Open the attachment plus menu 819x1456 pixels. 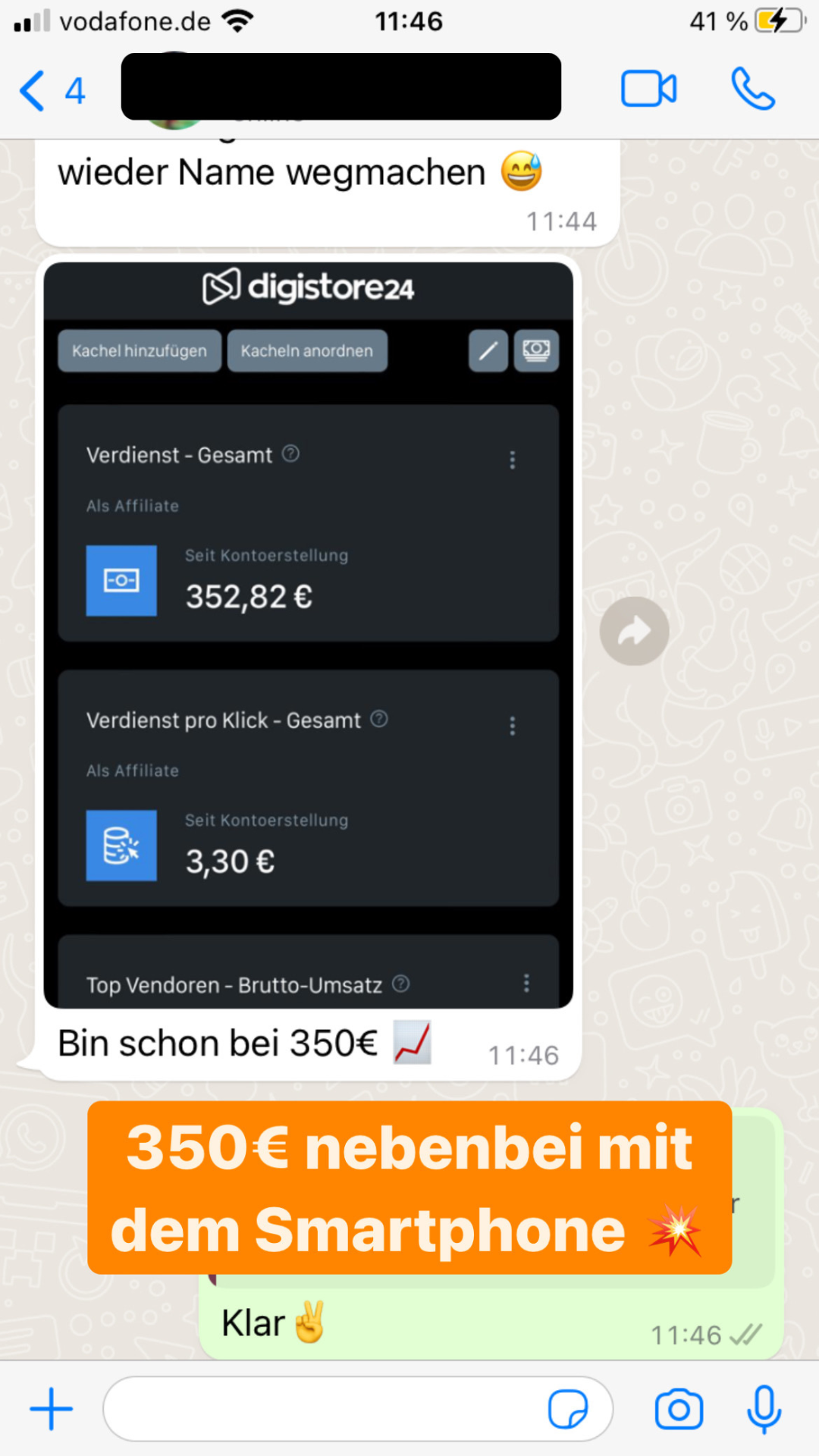tap(51, 1409)
